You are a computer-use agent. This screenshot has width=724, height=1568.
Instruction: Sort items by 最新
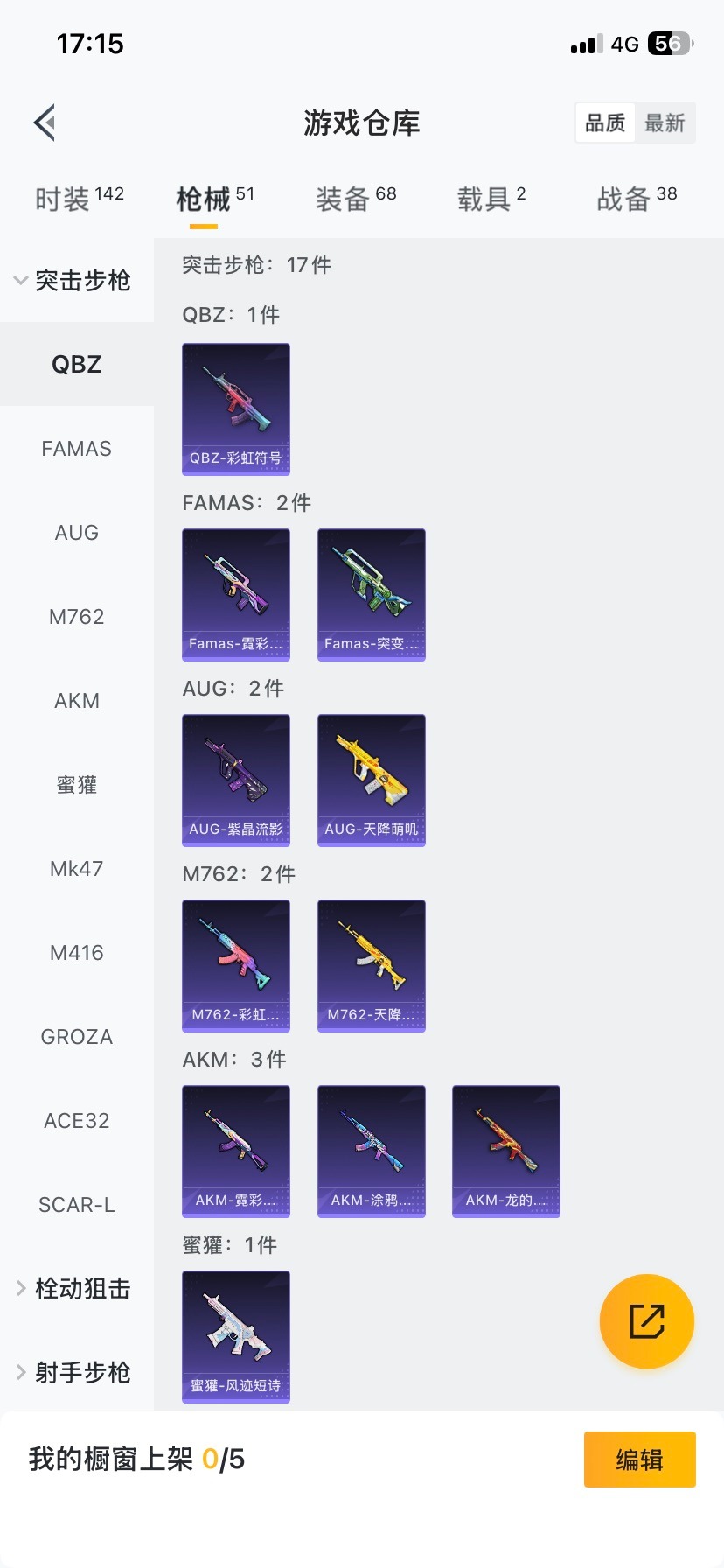tap(665, 122)
